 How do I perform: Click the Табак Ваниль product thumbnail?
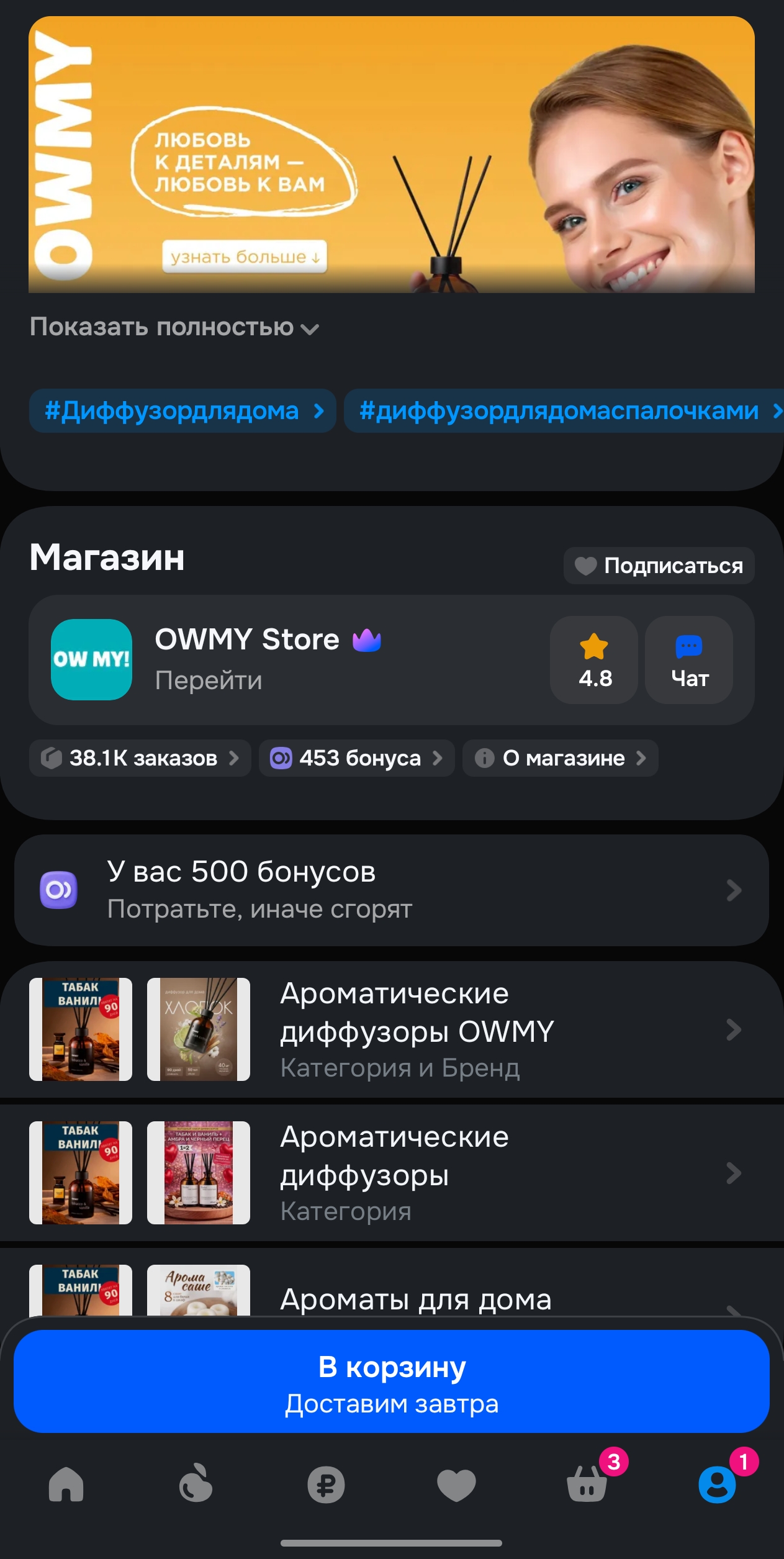81,1029
